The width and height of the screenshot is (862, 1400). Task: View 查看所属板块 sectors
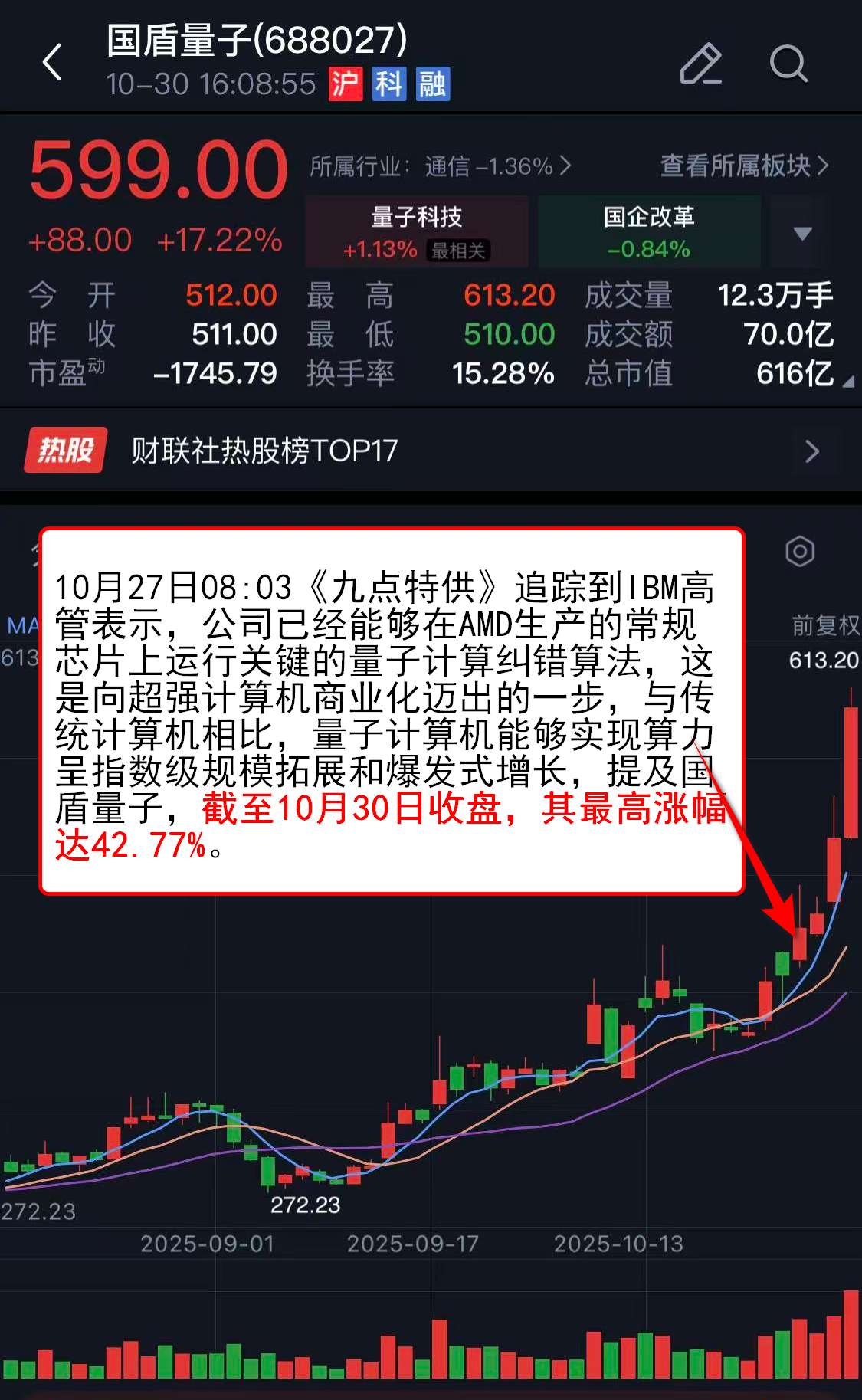(743, 166)
